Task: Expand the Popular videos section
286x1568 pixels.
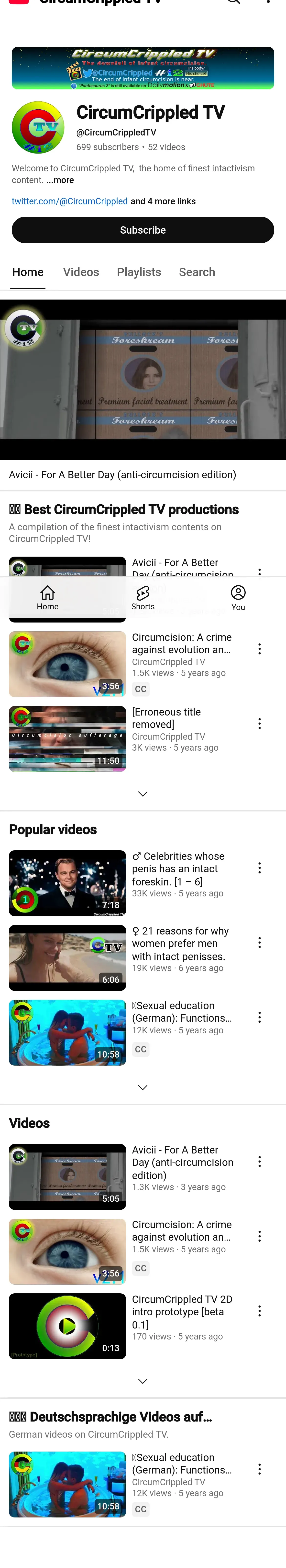Action: 143,1087
